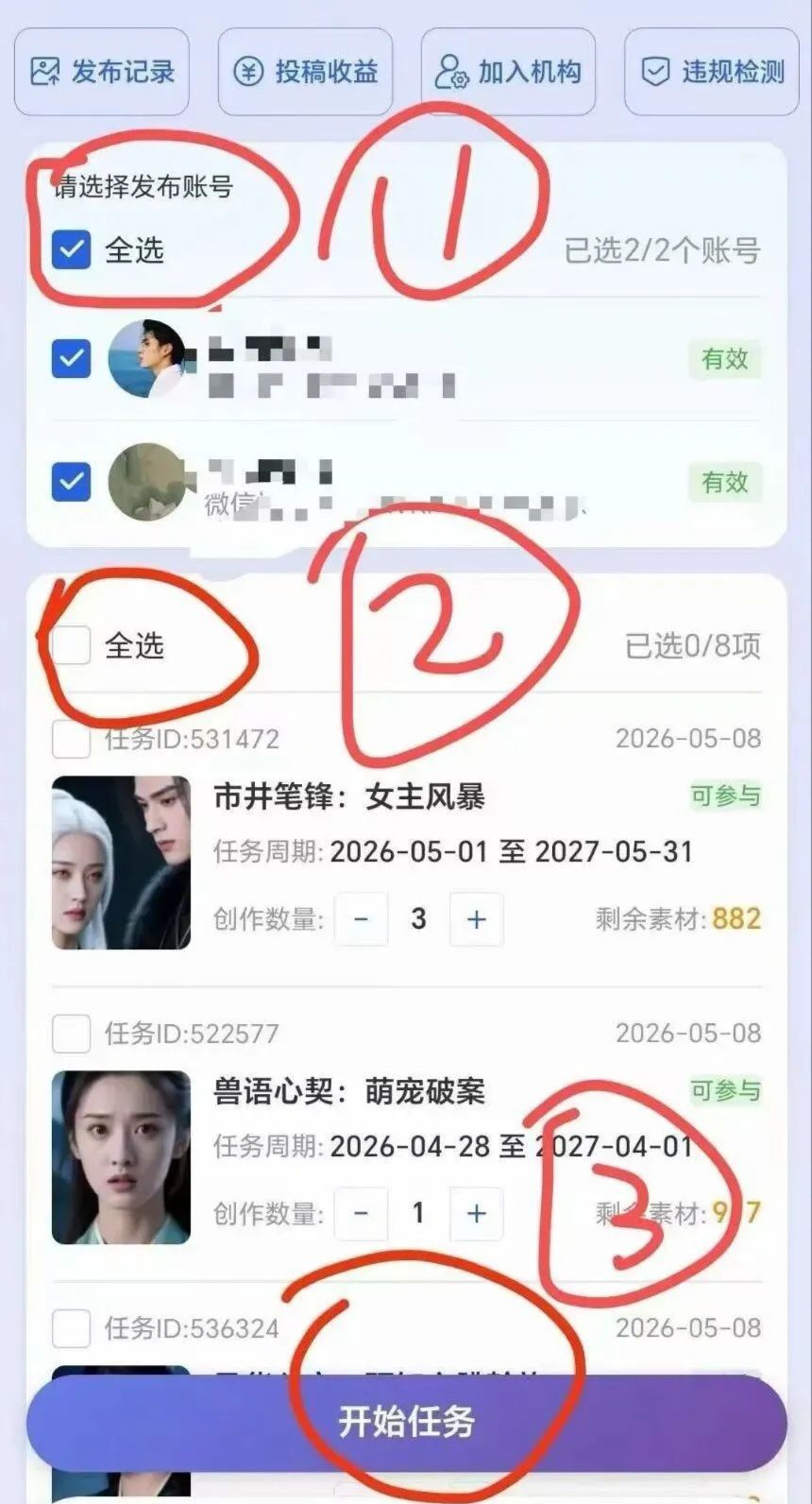
Task: Decrease 创作数量 for 市井笔锋：女主风暴
Action: [x=361, y=919]
